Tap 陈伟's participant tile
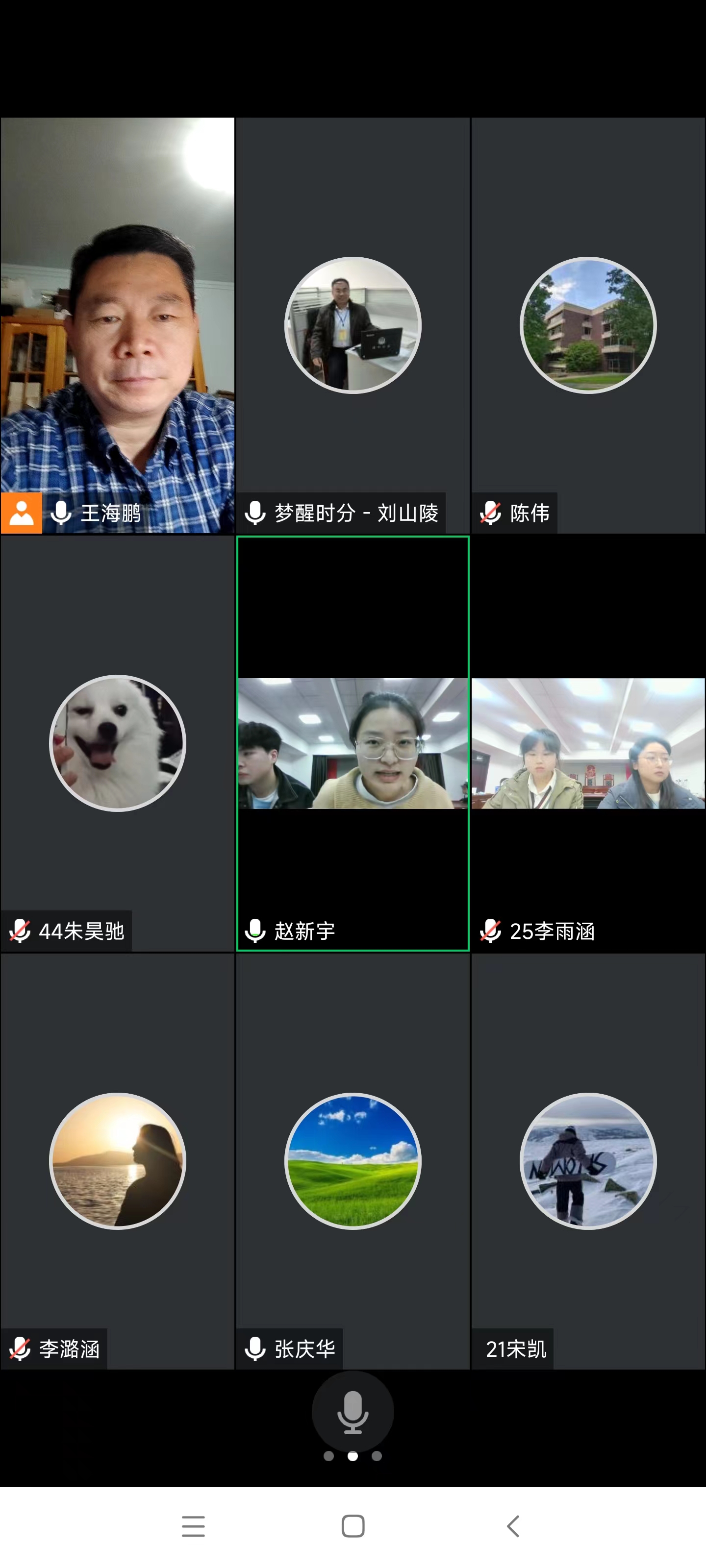The height and width of the screenshot is (1568, 706). click(x=588, y=326)
